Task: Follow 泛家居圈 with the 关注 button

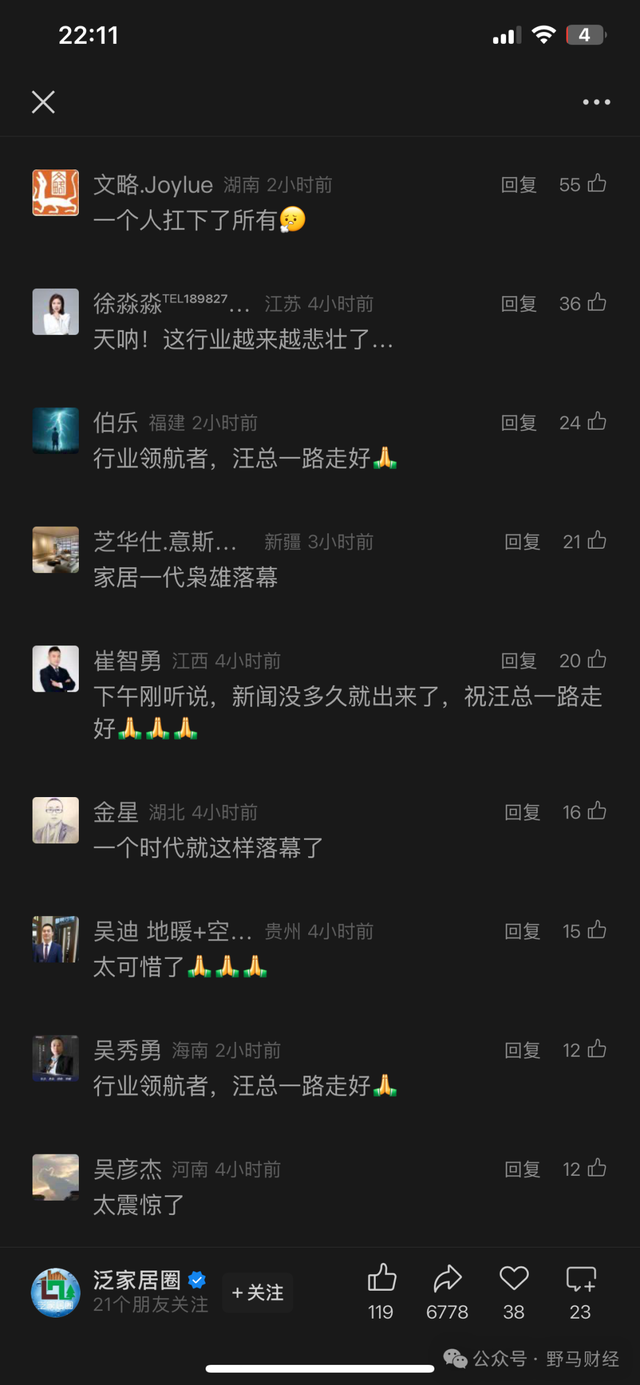Action: 257,1293
